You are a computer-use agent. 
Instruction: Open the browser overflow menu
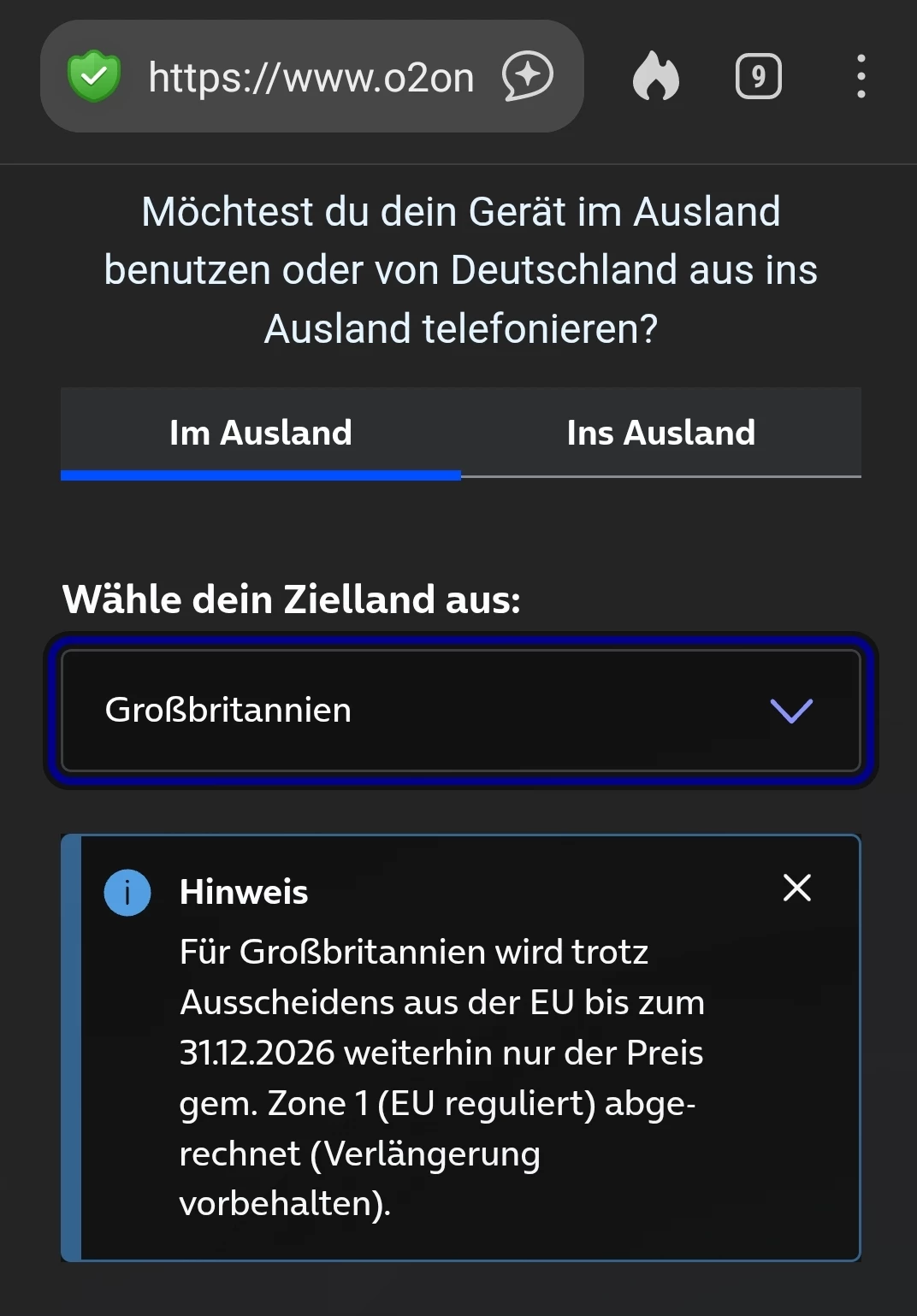(861, 77)
